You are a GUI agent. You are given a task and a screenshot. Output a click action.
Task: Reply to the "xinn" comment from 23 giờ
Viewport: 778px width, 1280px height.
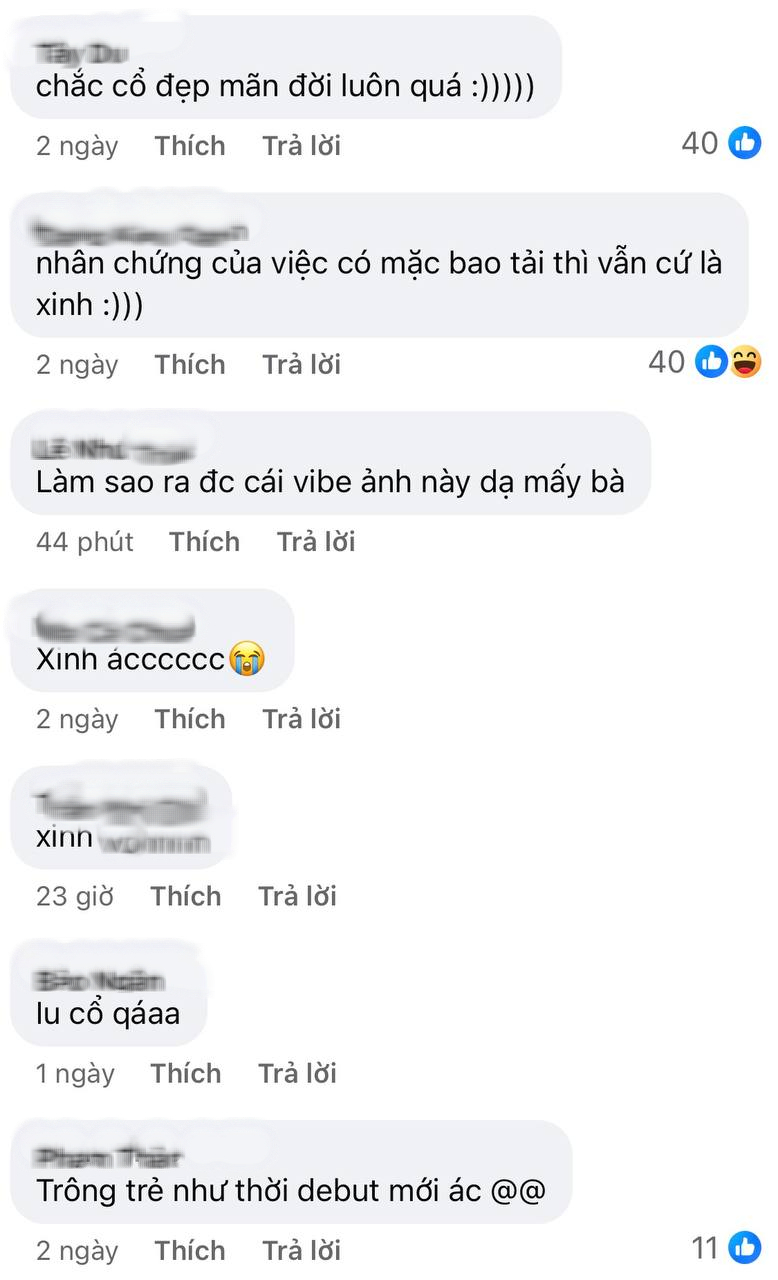coord(297,896)
